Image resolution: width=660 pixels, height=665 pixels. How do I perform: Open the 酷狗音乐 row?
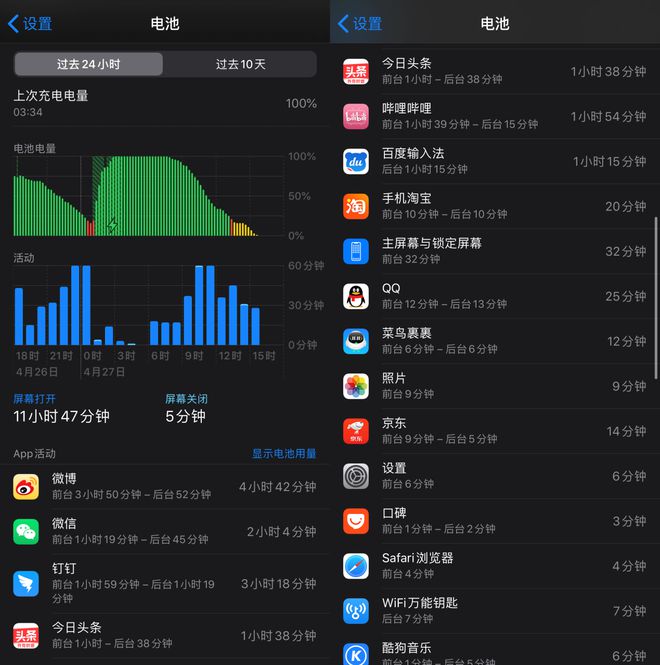(495, 653)
